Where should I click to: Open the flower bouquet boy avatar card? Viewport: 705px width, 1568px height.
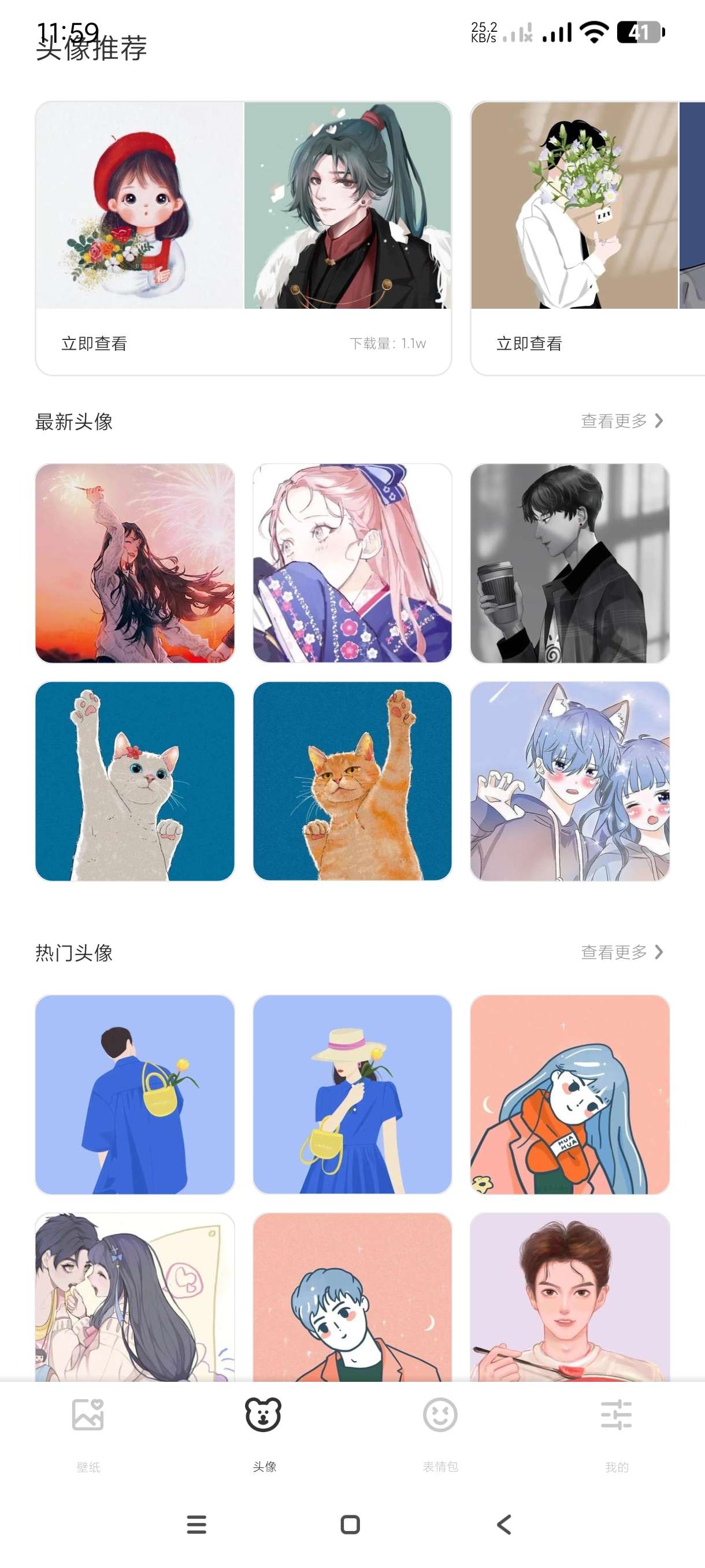pos(574,205)
